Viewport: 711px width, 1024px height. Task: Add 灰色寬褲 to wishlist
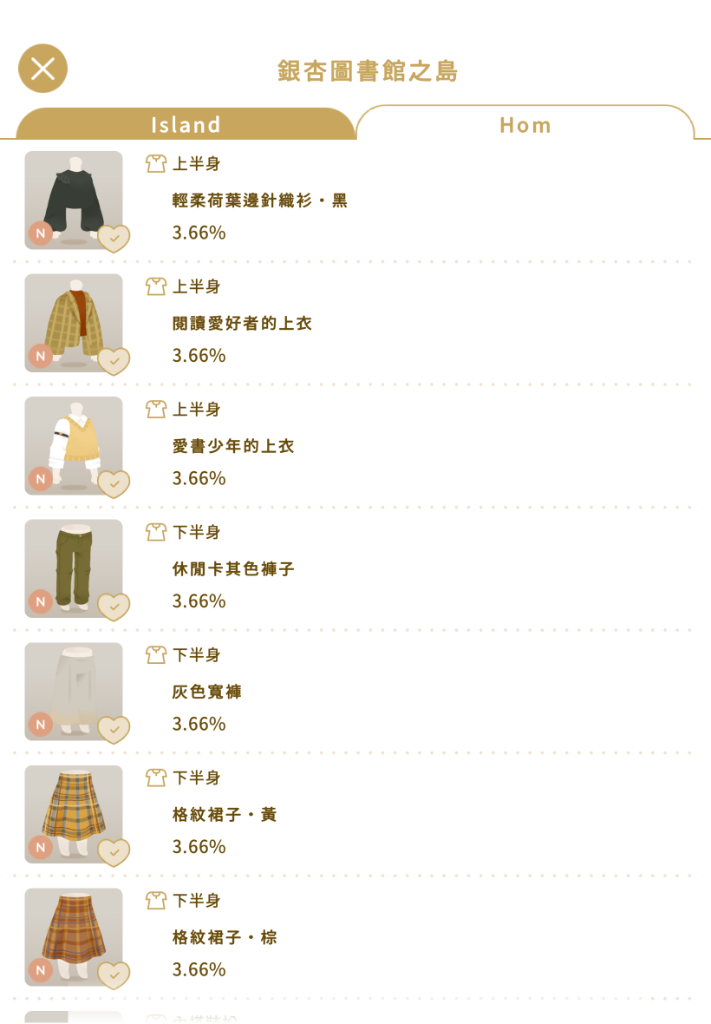tap(114, 730)
